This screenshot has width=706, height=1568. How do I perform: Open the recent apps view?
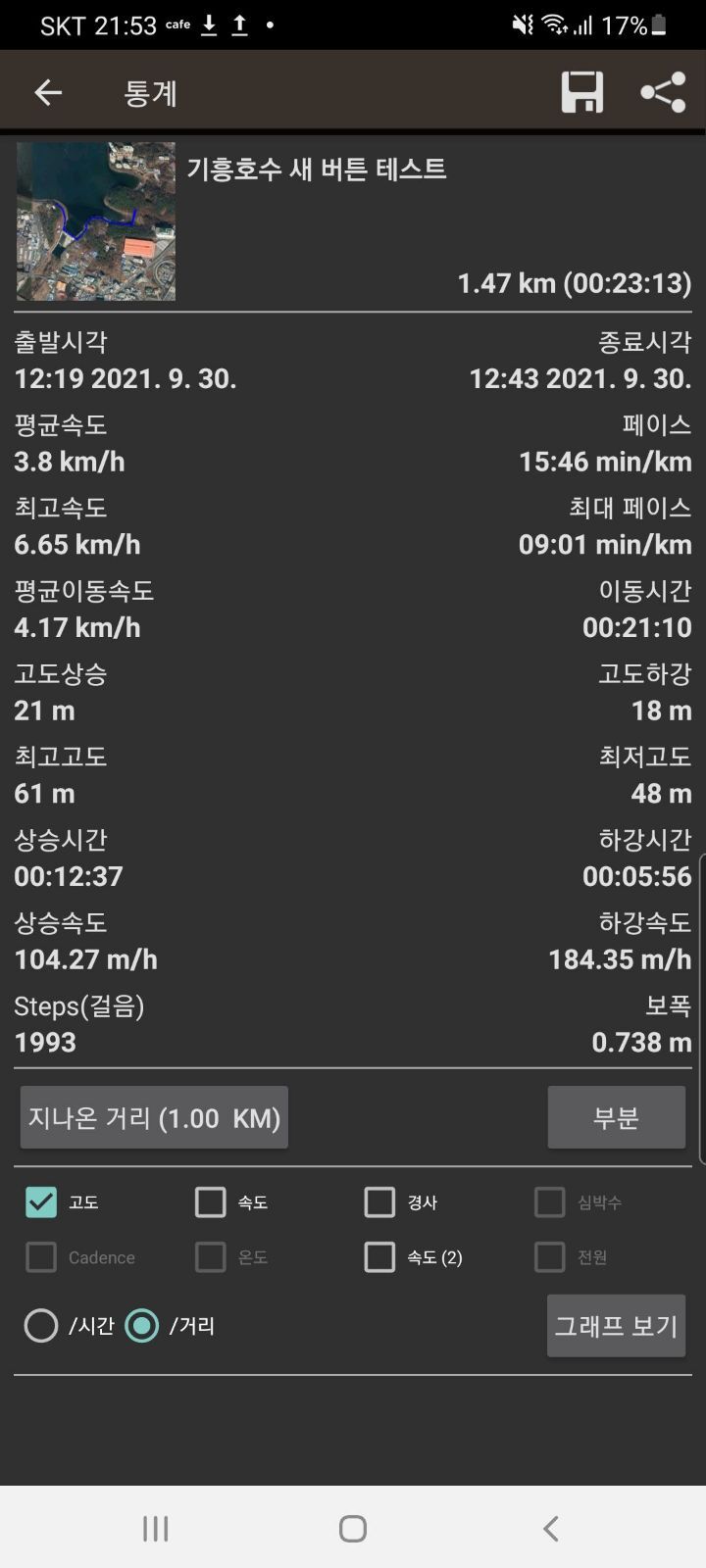tap(156, 1529)
